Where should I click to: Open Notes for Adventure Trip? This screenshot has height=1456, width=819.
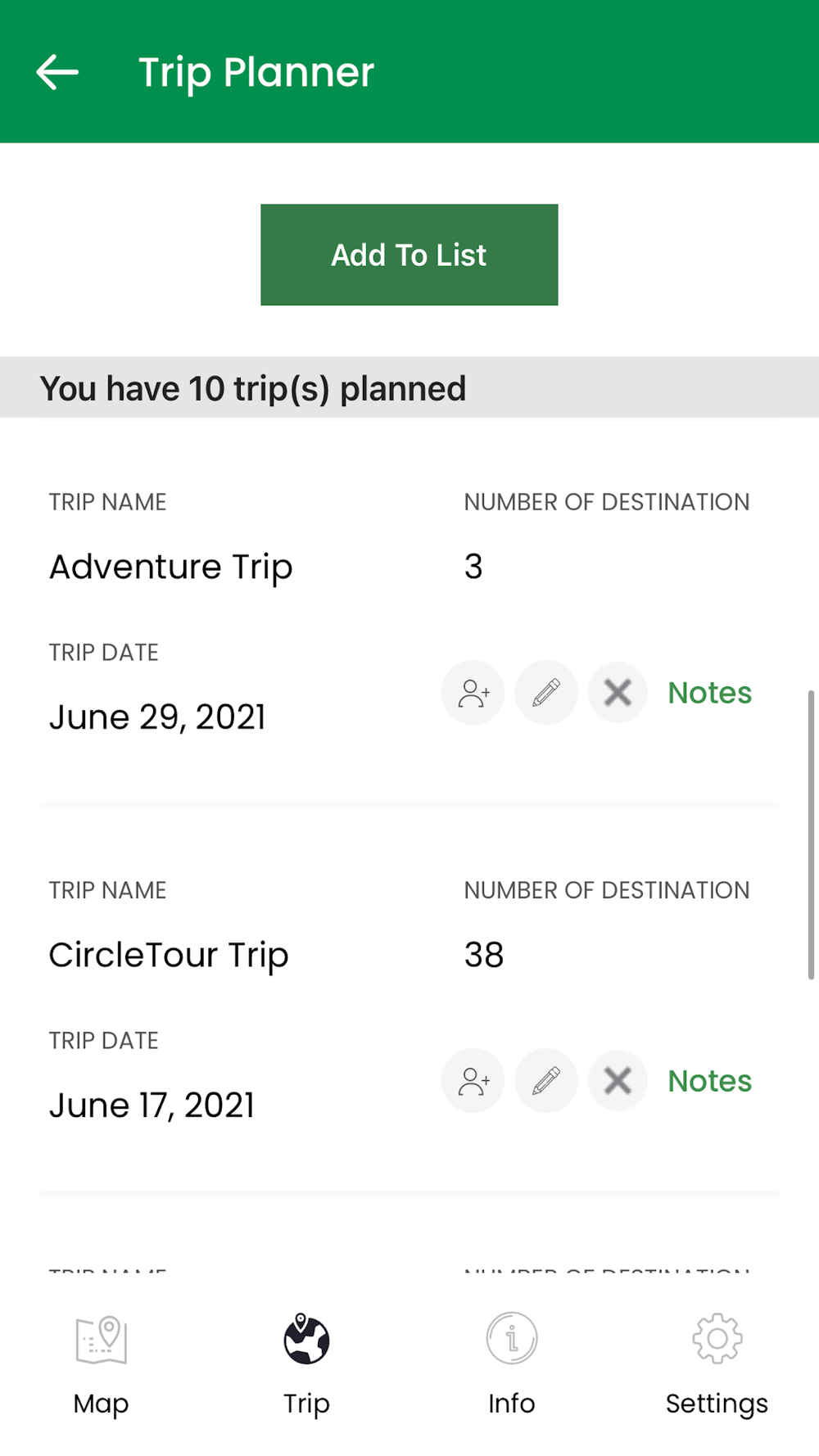710,693
